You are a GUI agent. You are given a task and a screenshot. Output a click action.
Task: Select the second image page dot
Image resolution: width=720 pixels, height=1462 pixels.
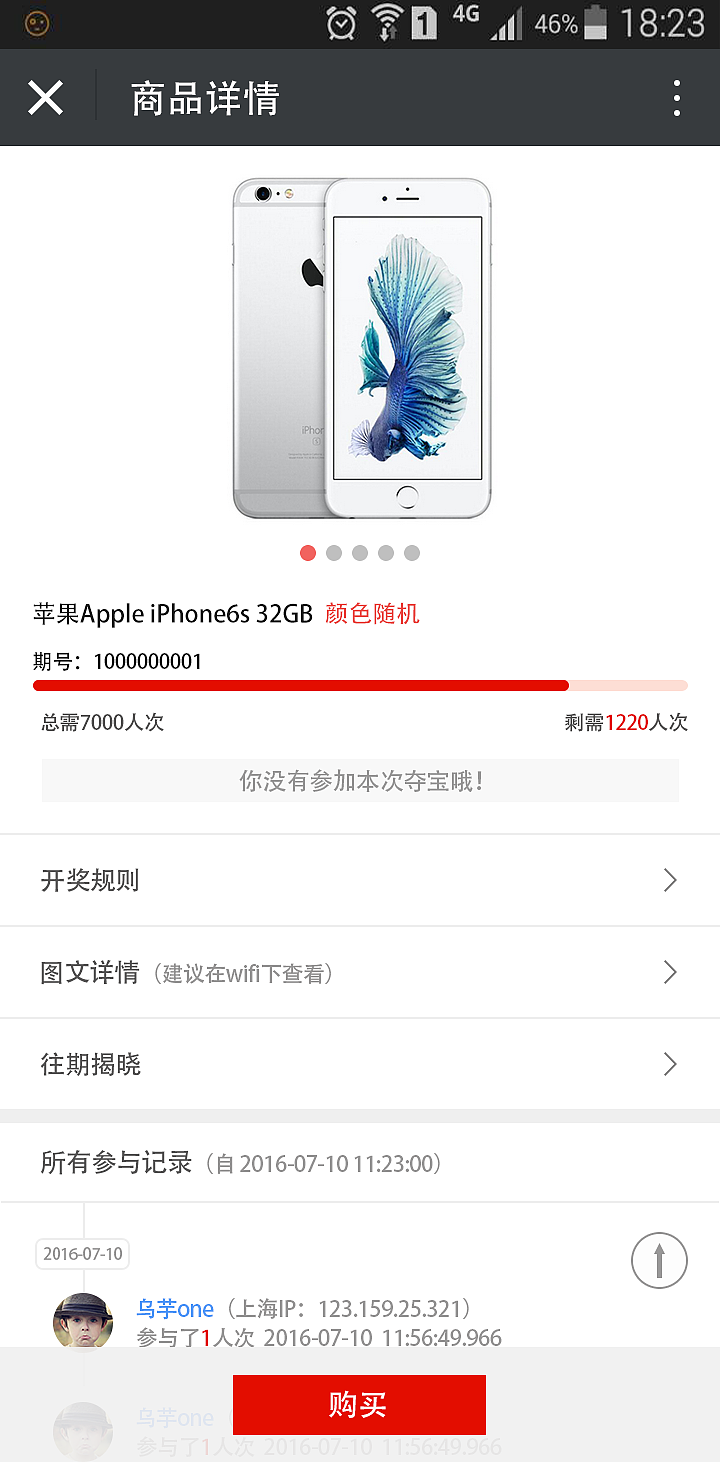tap(334, 553)
